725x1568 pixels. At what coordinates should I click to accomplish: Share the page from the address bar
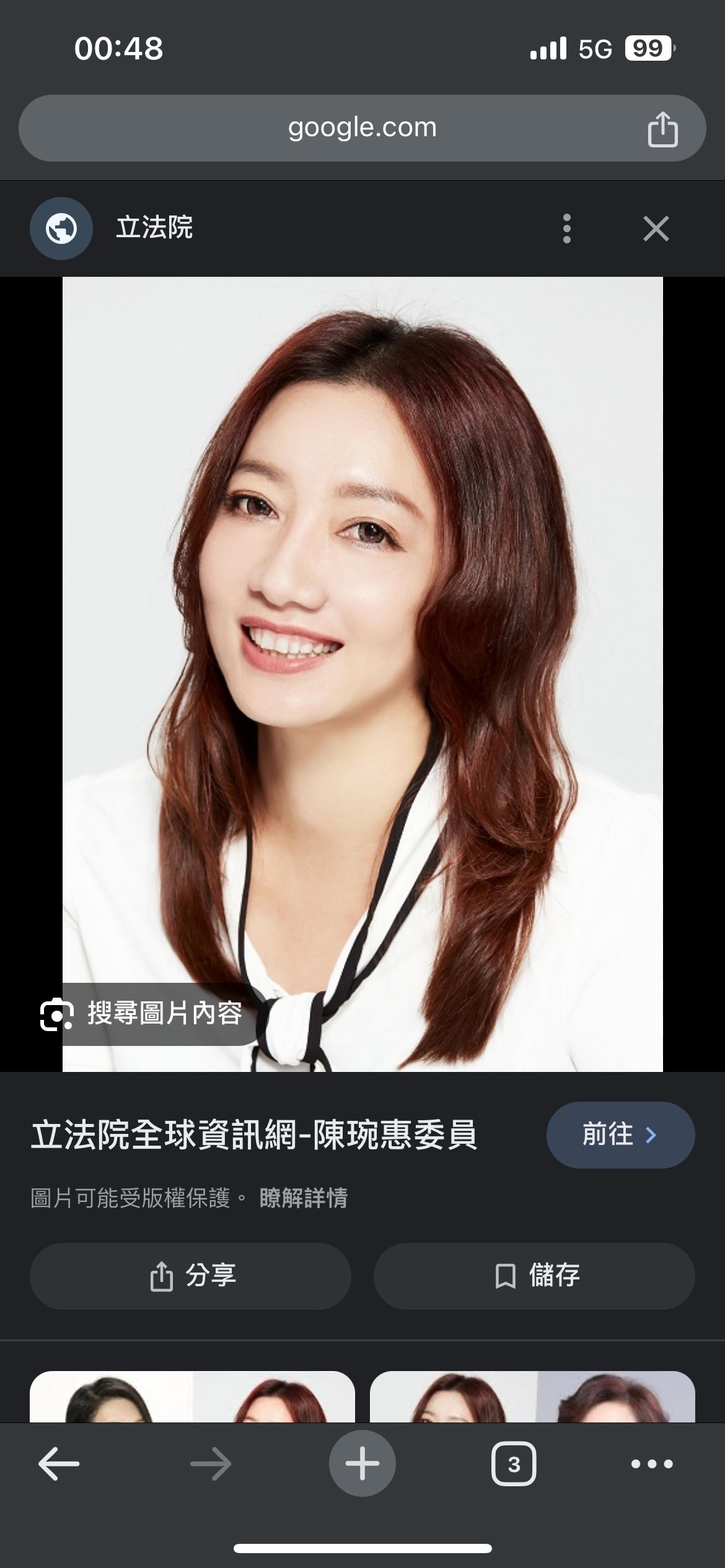click(662, 129)
